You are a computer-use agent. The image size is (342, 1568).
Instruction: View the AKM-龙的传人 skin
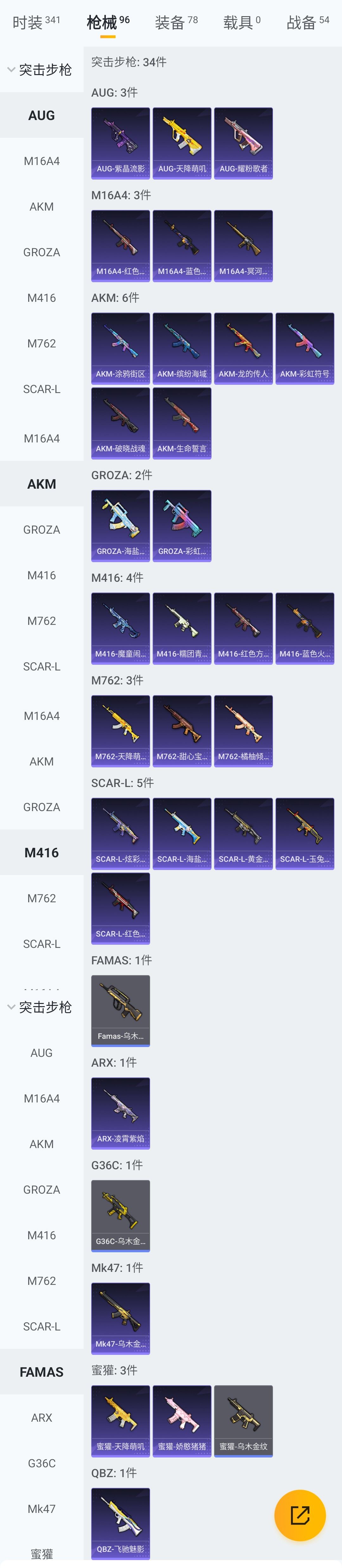pyautogui.click(x=244, y=348)
